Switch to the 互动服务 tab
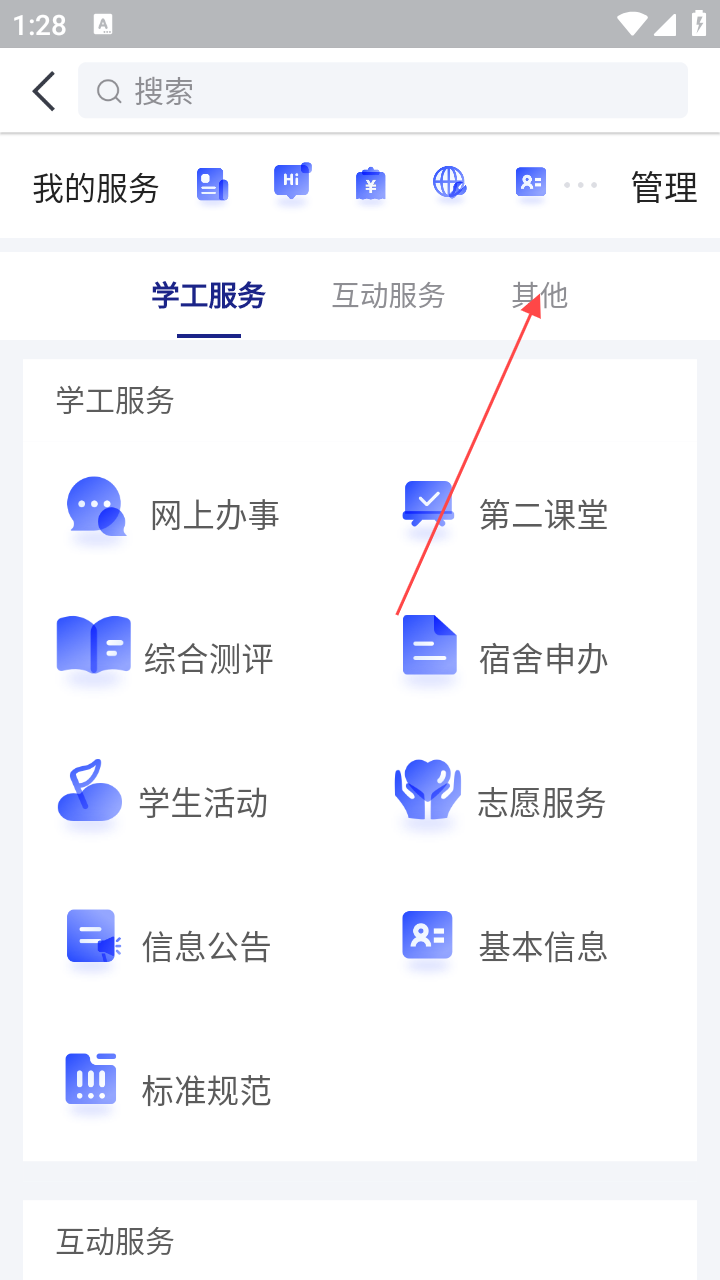This screenshot has width=720, height=1280. 388,296
